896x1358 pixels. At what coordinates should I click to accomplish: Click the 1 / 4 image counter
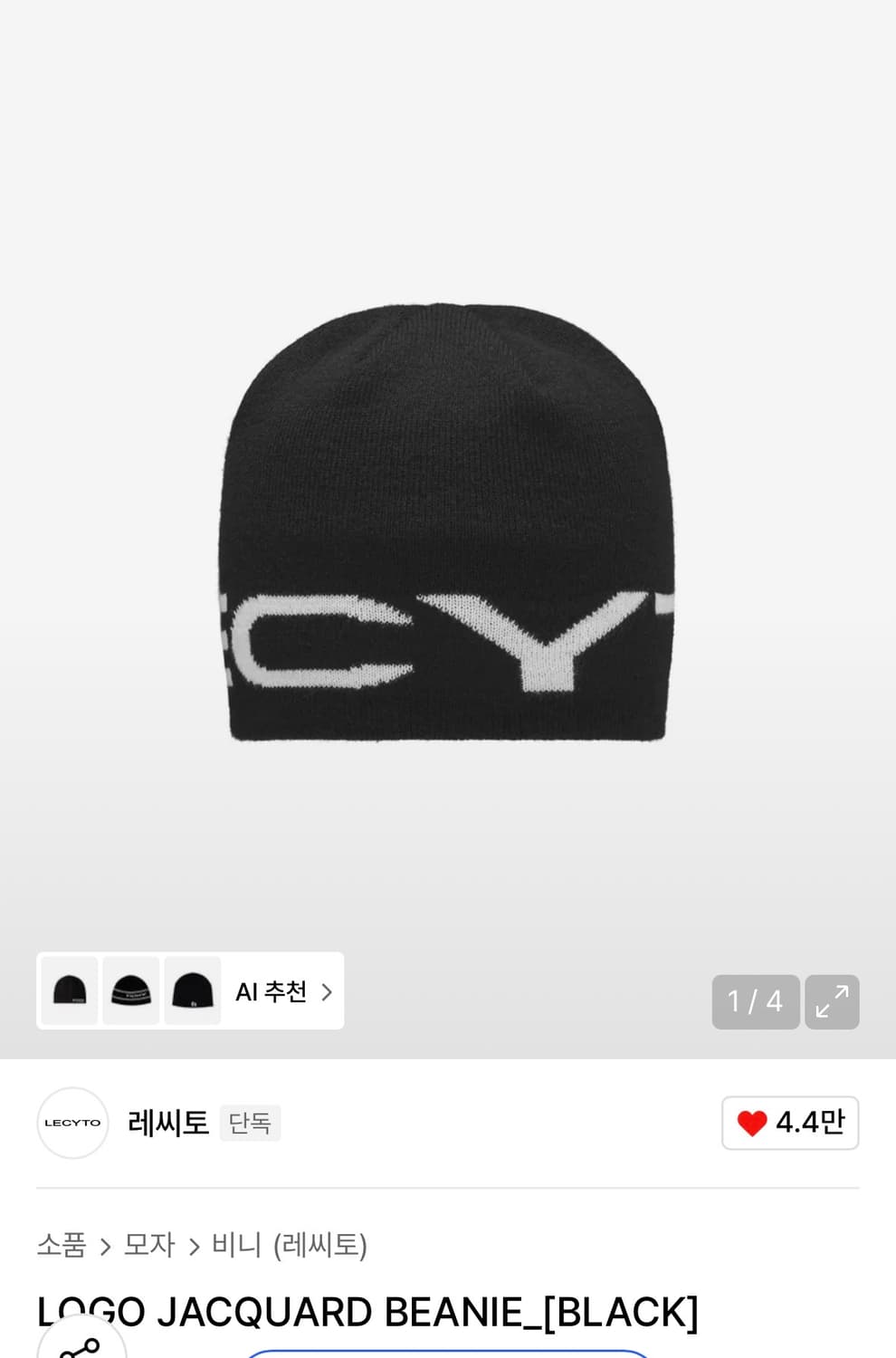coord(756,1002)
